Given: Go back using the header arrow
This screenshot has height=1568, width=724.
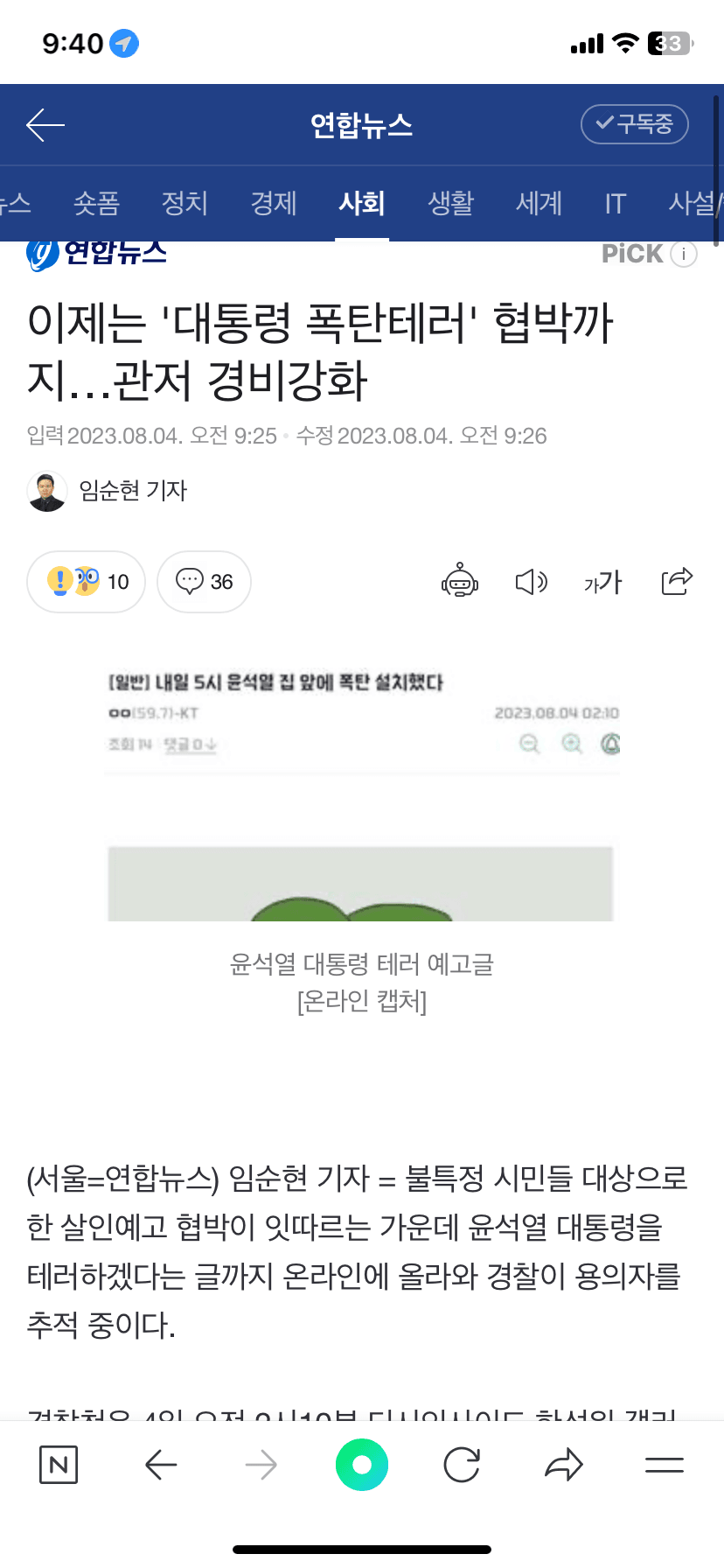Looking at the screenshot, I should pyautogui.click(x=45, y=125).
